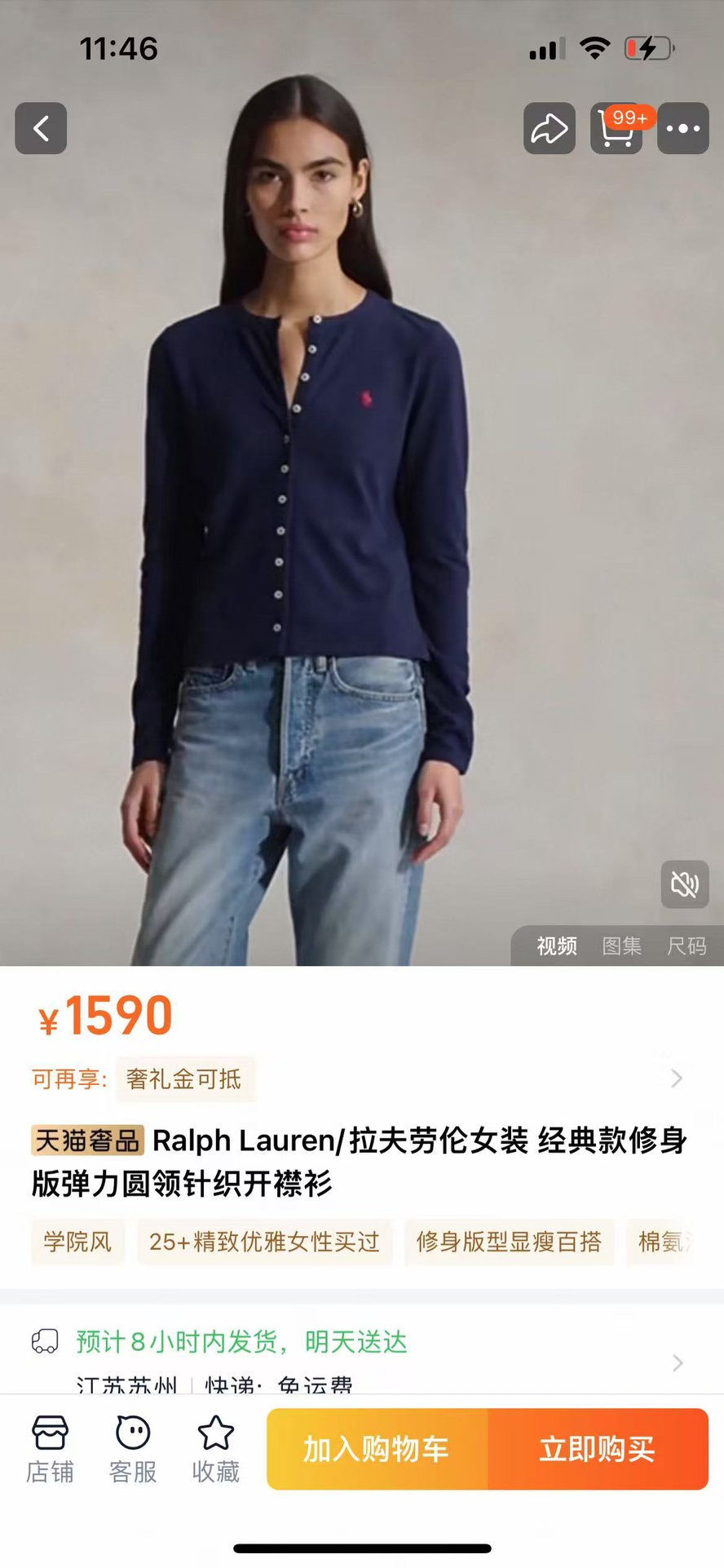Switch to the 视频 media tab

[x=557, y=946]
